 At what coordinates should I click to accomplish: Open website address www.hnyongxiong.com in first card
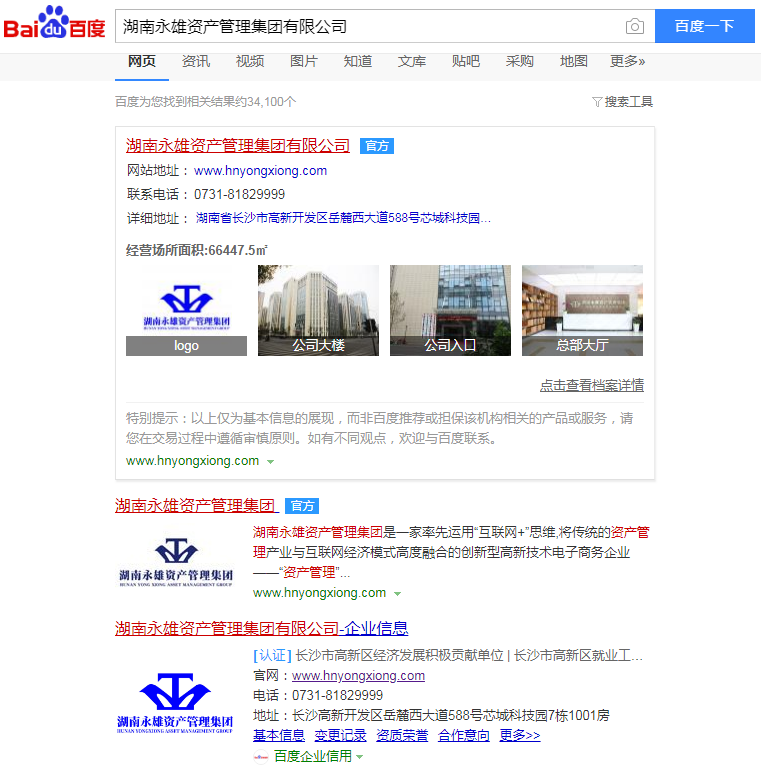tap(260, 170)
